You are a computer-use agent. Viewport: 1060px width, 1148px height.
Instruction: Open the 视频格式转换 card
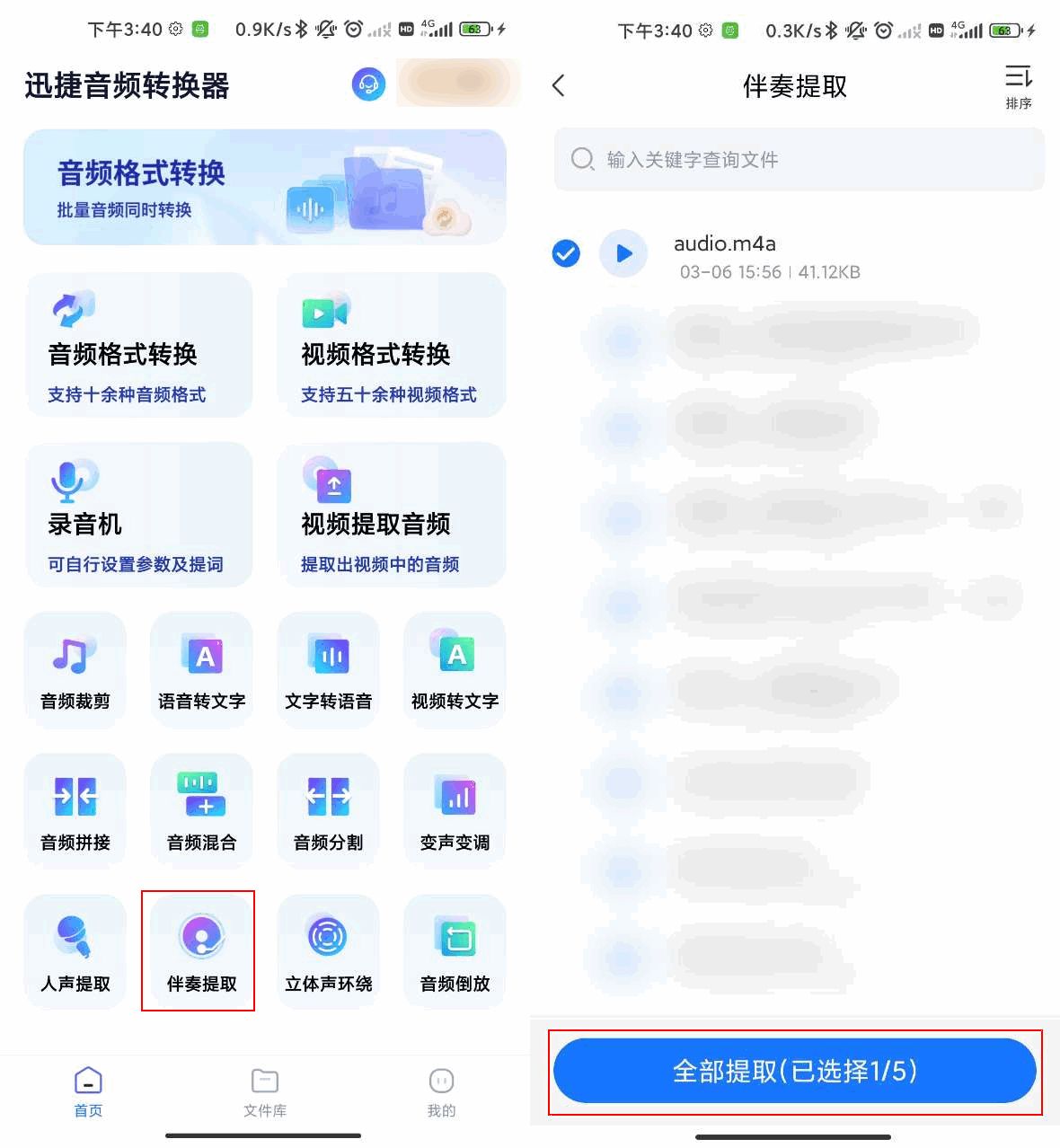tap(391, 346)
